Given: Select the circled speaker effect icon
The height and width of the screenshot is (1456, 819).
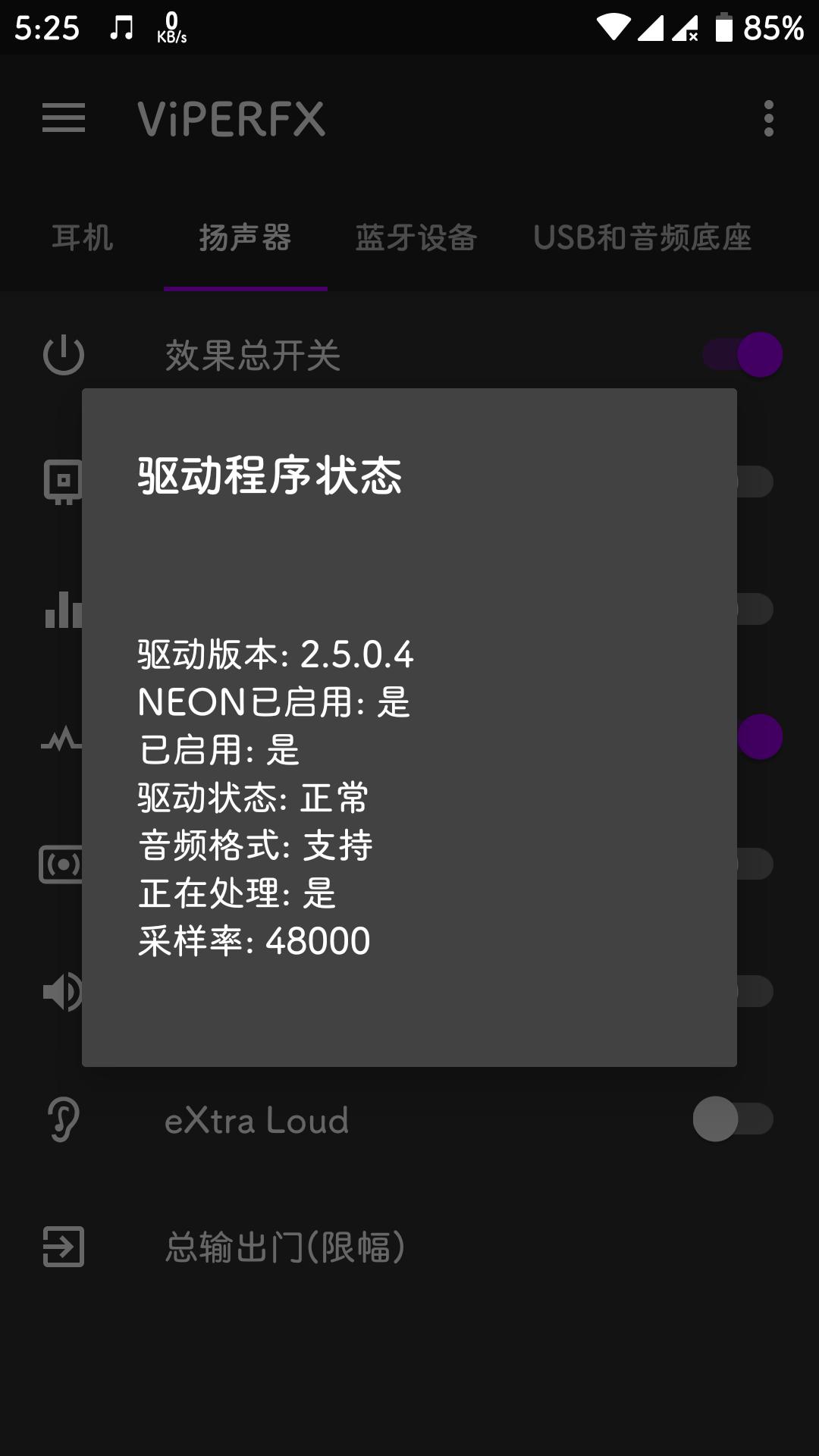Looking at the screenshot, I should click(x=63, y=863).
